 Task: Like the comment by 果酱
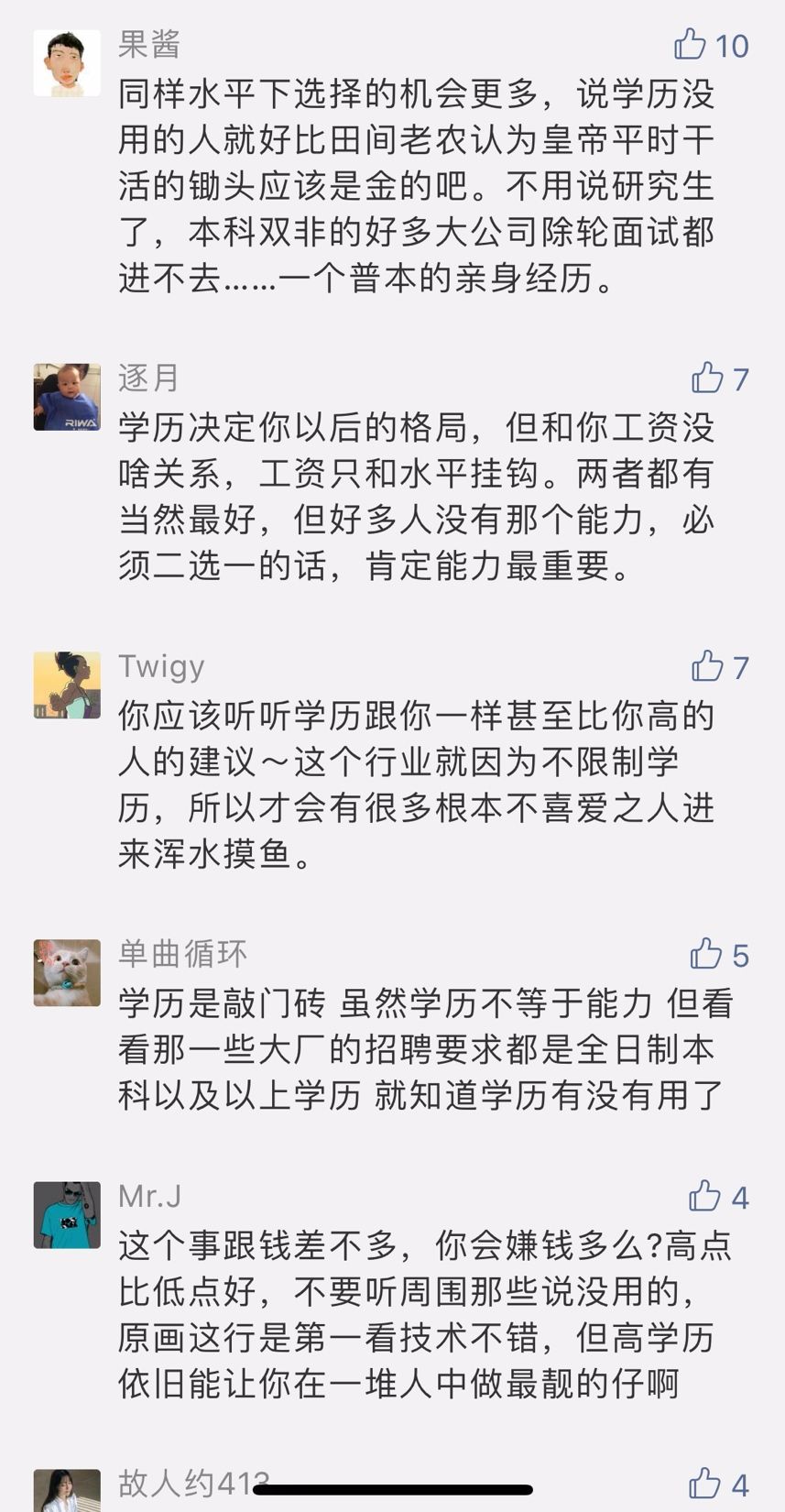[x=691, y=44]
